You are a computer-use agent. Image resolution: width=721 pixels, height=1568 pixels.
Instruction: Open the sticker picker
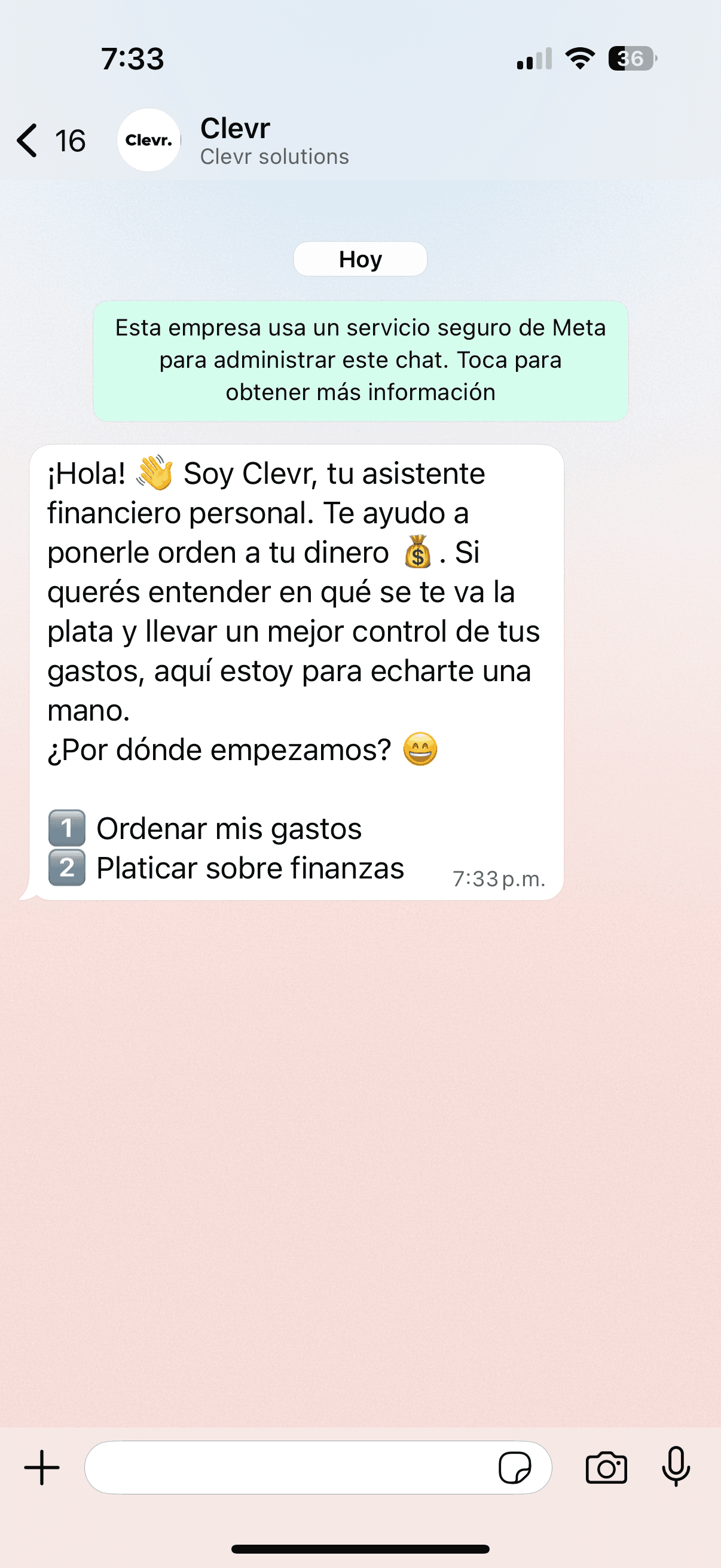(515, 1468)
